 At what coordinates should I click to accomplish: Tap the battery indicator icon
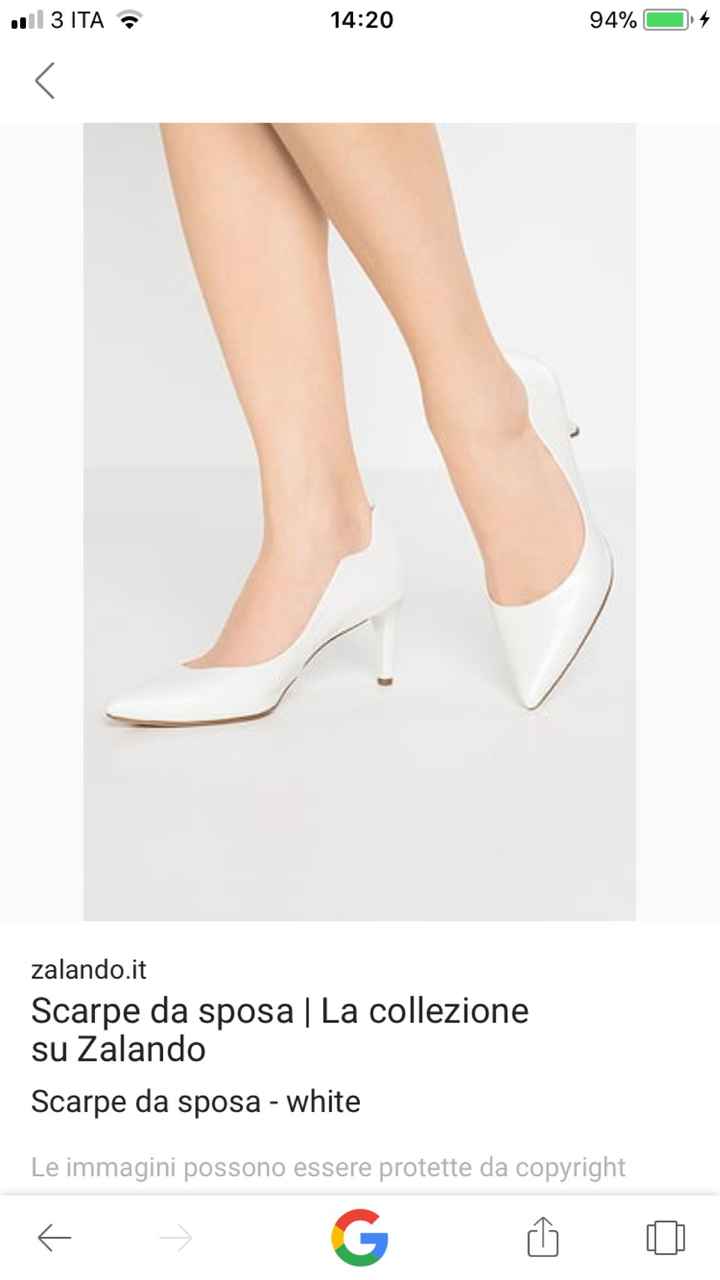tap(668, 17)
